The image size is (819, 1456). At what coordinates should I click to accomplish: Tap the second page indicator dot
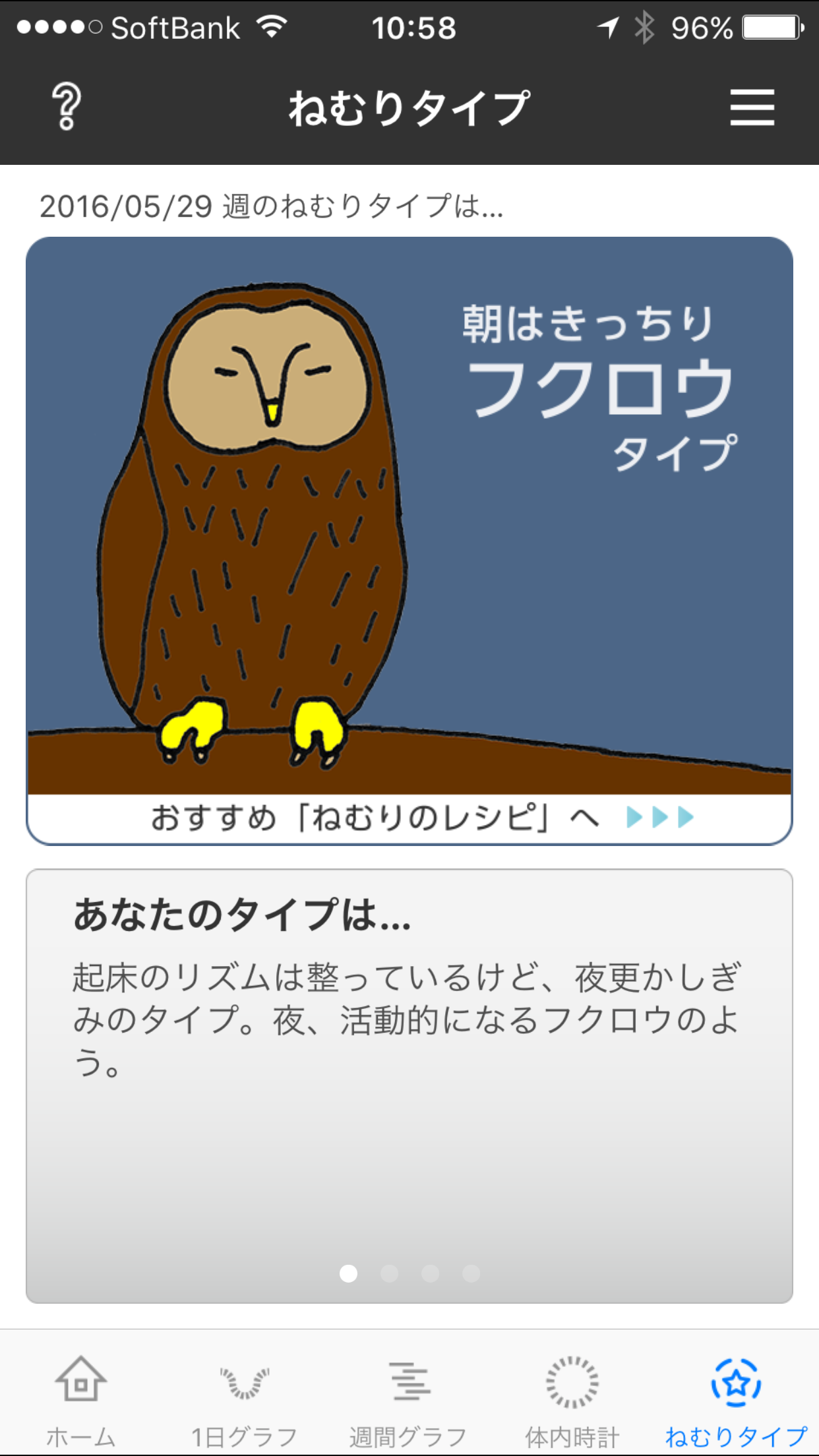(389, 1273)
